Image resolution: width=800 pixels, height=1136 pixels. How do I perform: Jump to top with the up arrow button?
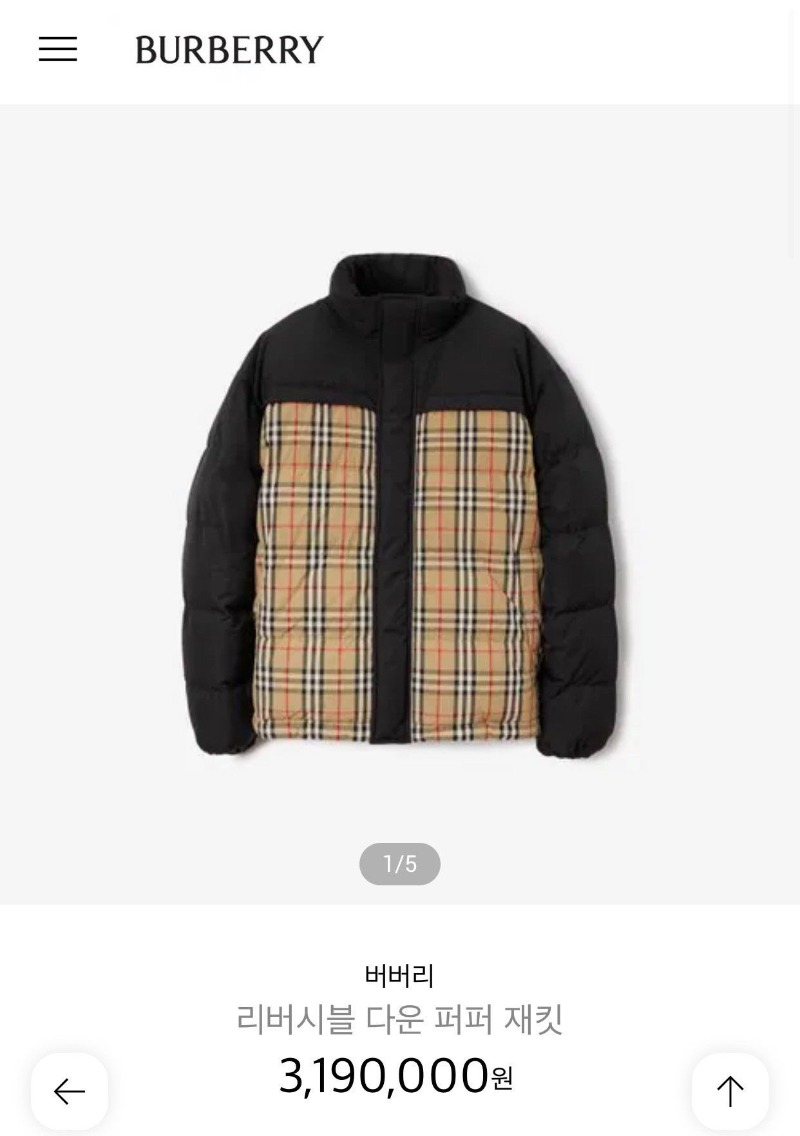[730, 1091]
